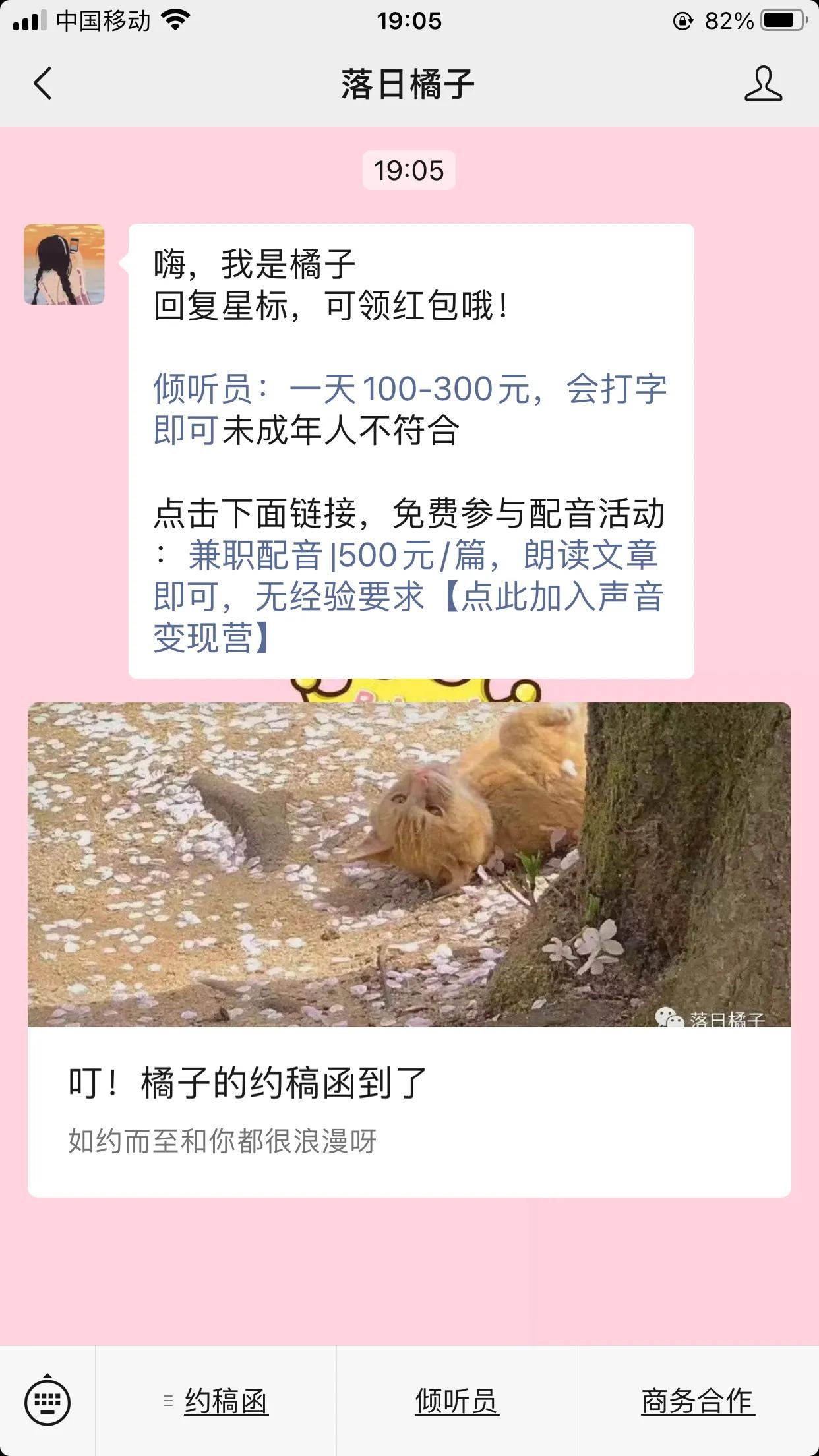The image size is (819, 1456).
Task: Tap the Wi-Fi icon in status bar
Action: click(173, 20)
